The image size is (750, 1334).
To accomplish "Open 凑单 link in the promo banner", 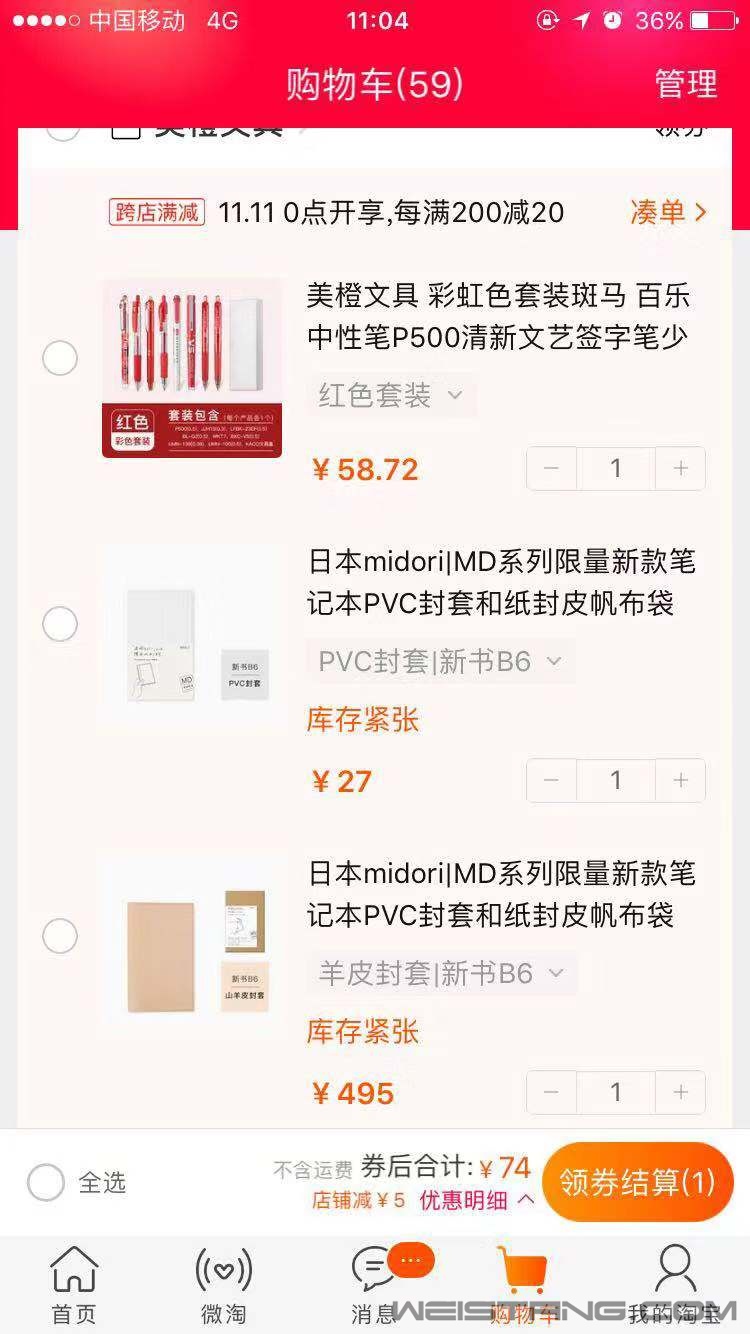I will (668, 212).
